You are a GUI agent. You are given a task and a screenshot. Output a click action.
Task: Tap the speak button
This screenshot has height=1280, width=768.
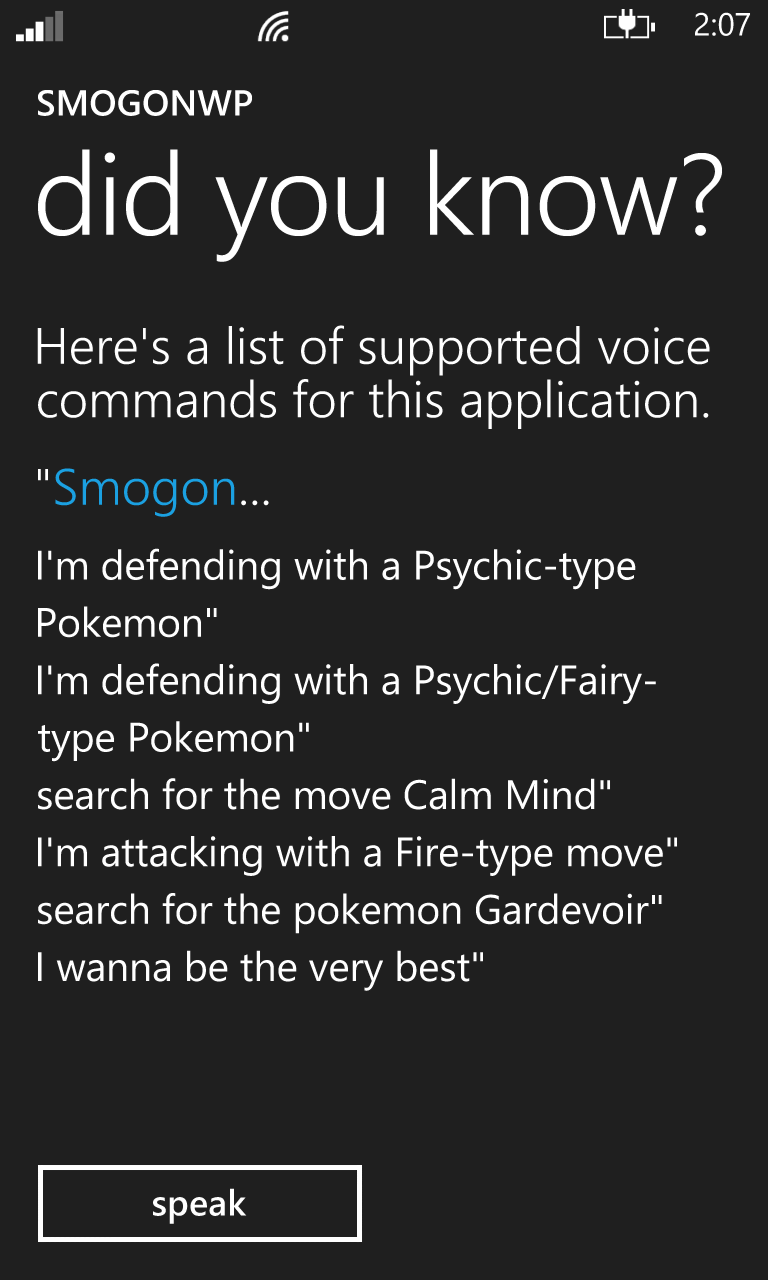(x=199, y=1204)
